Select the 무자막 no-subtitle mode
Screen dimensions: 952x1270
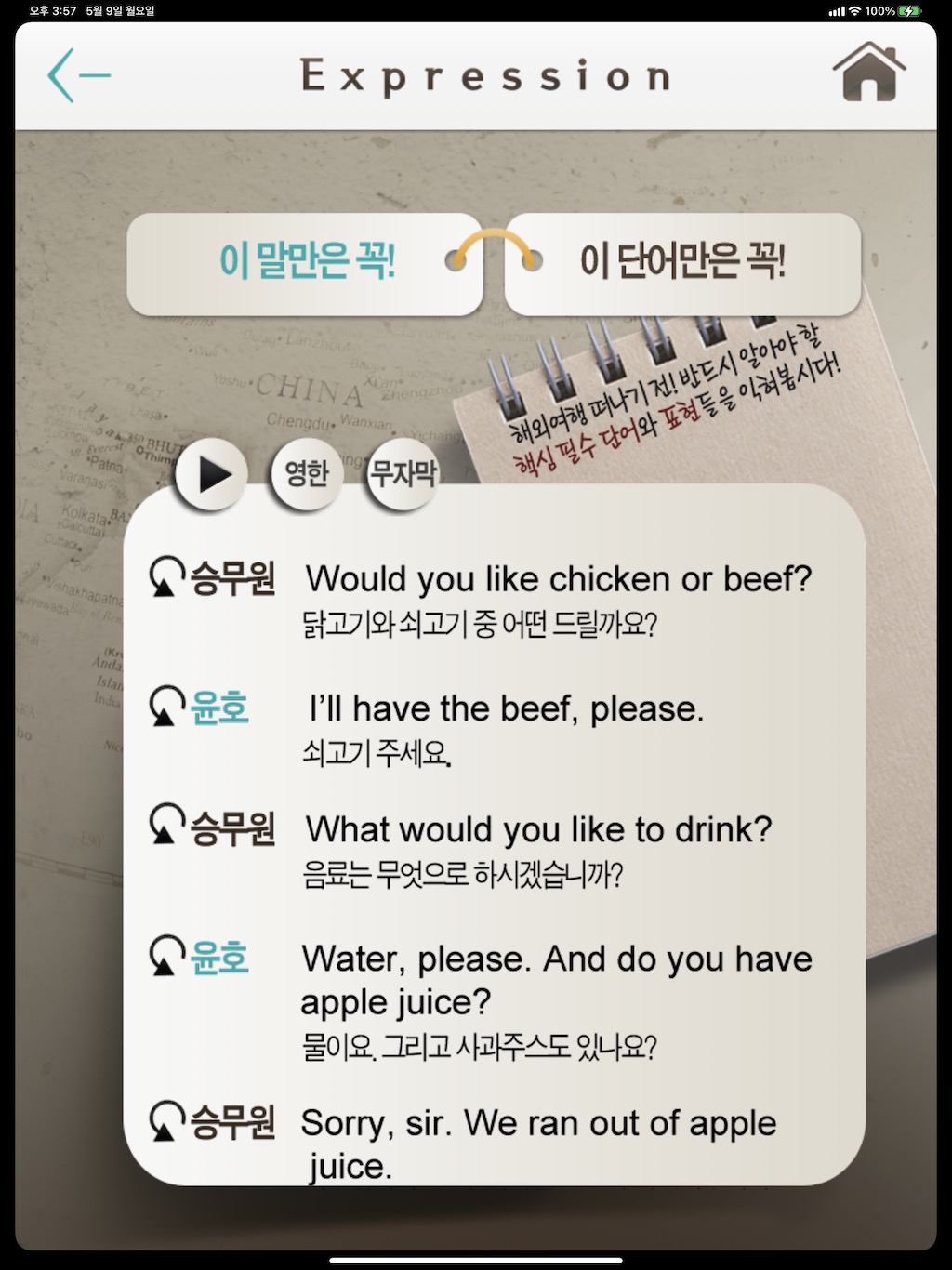(x=403, y=474)
